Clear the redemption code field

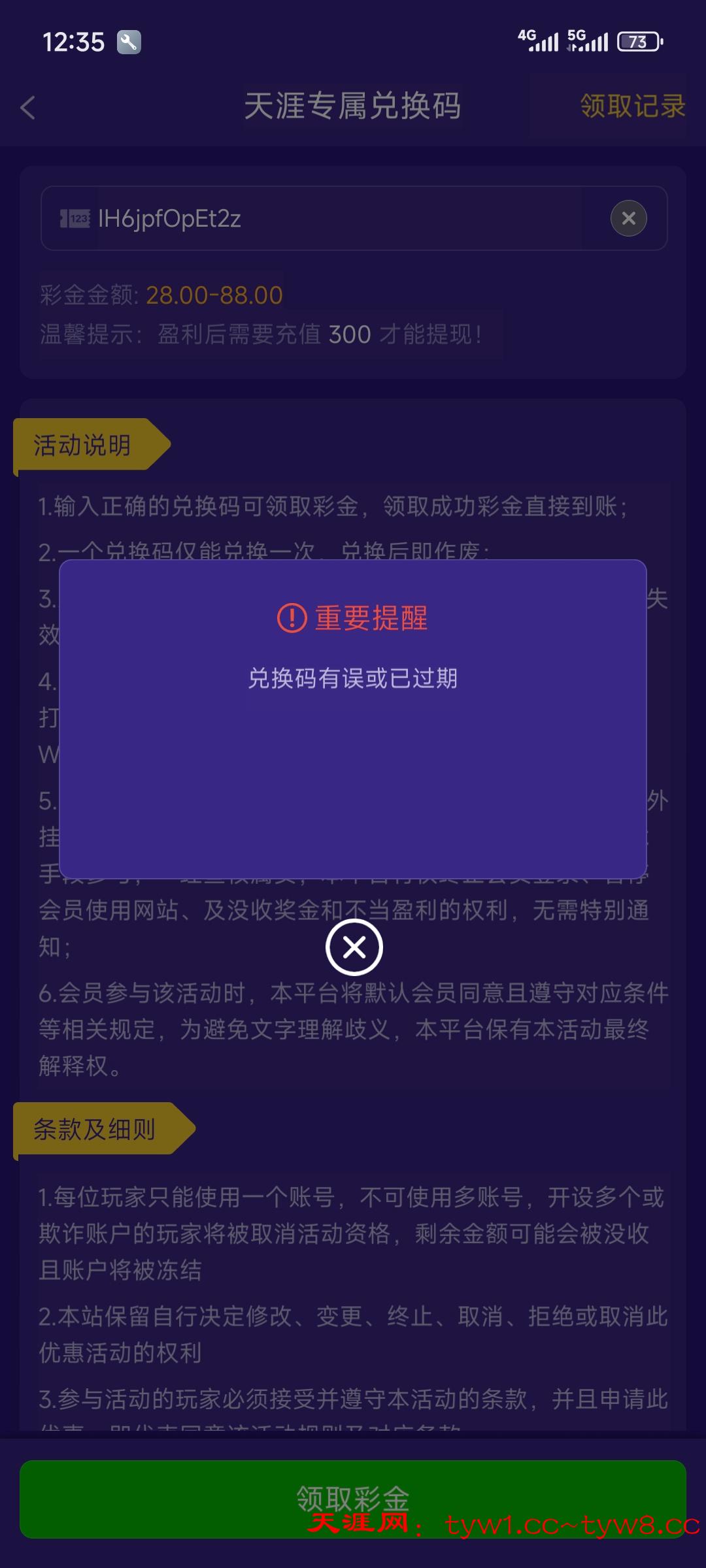click(x=628, y=218)
